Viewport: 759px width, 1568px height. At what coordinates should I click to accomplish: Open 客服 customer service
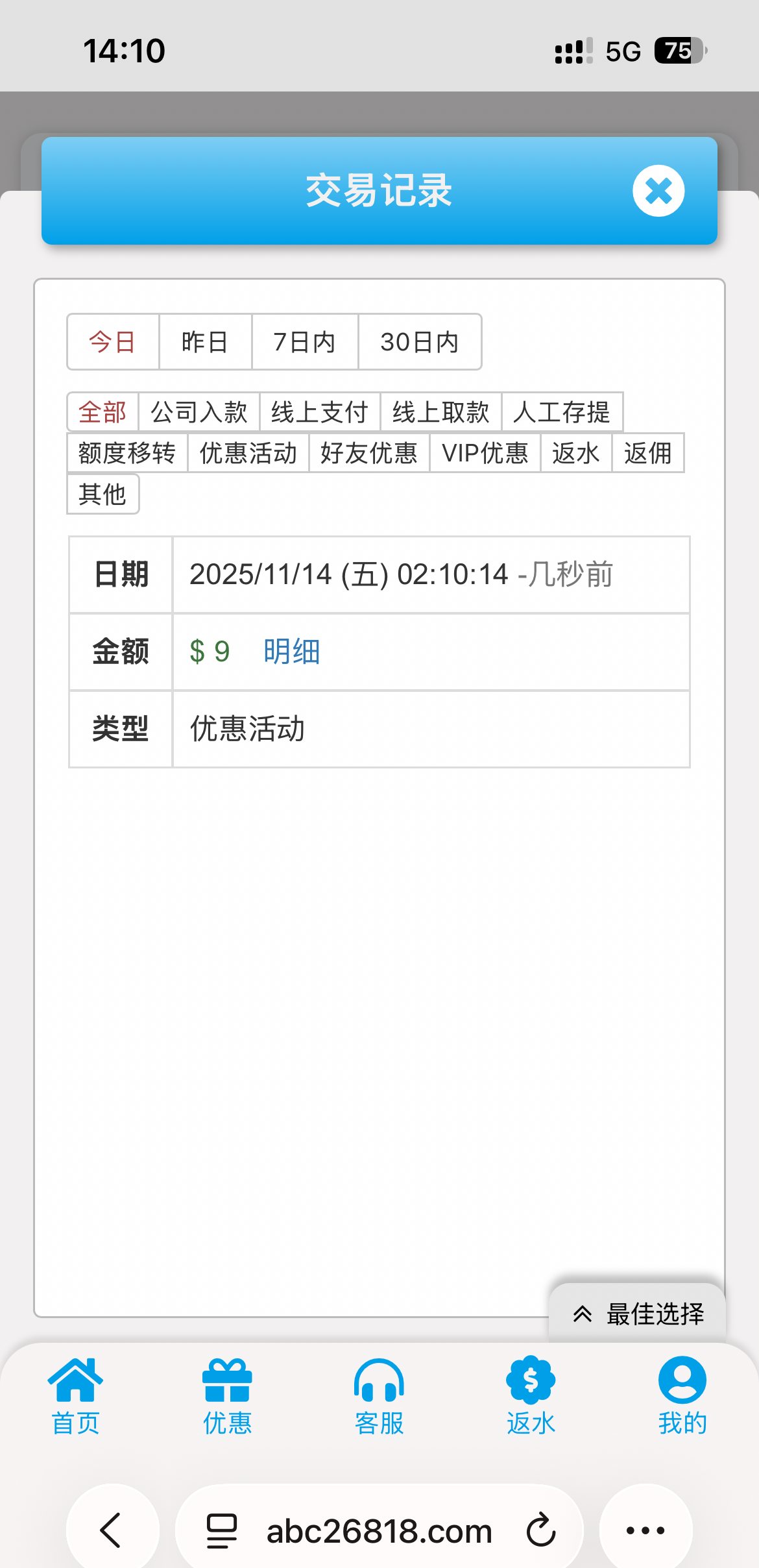click(x=379, y=1397)
